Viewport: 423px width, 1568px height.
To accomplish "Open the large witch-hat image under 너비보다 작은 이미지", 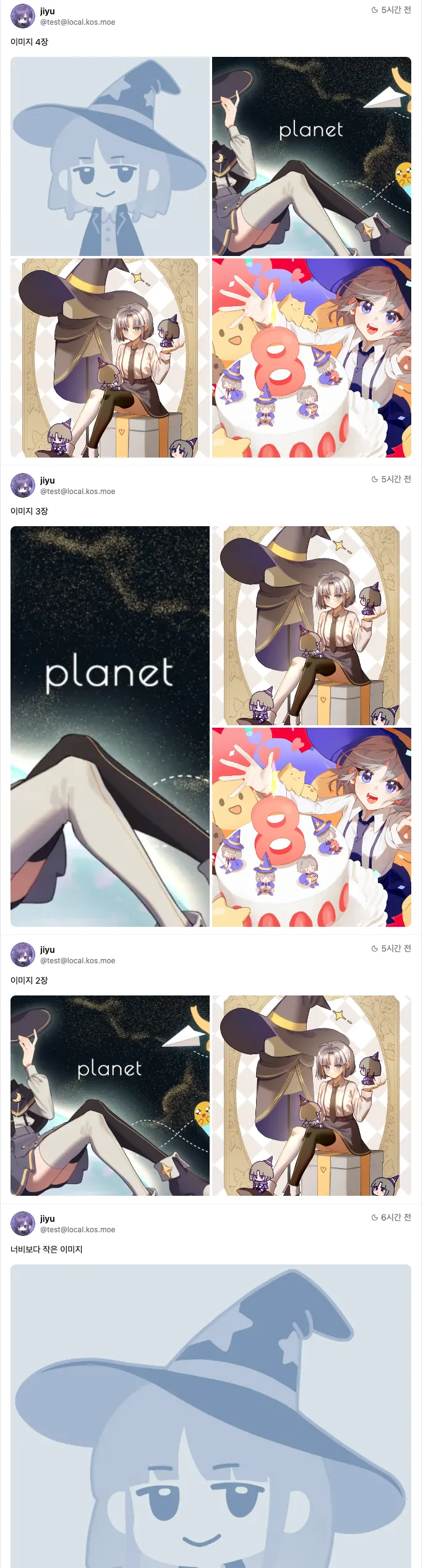I will pyautogui.click(x=211, y=1416).
